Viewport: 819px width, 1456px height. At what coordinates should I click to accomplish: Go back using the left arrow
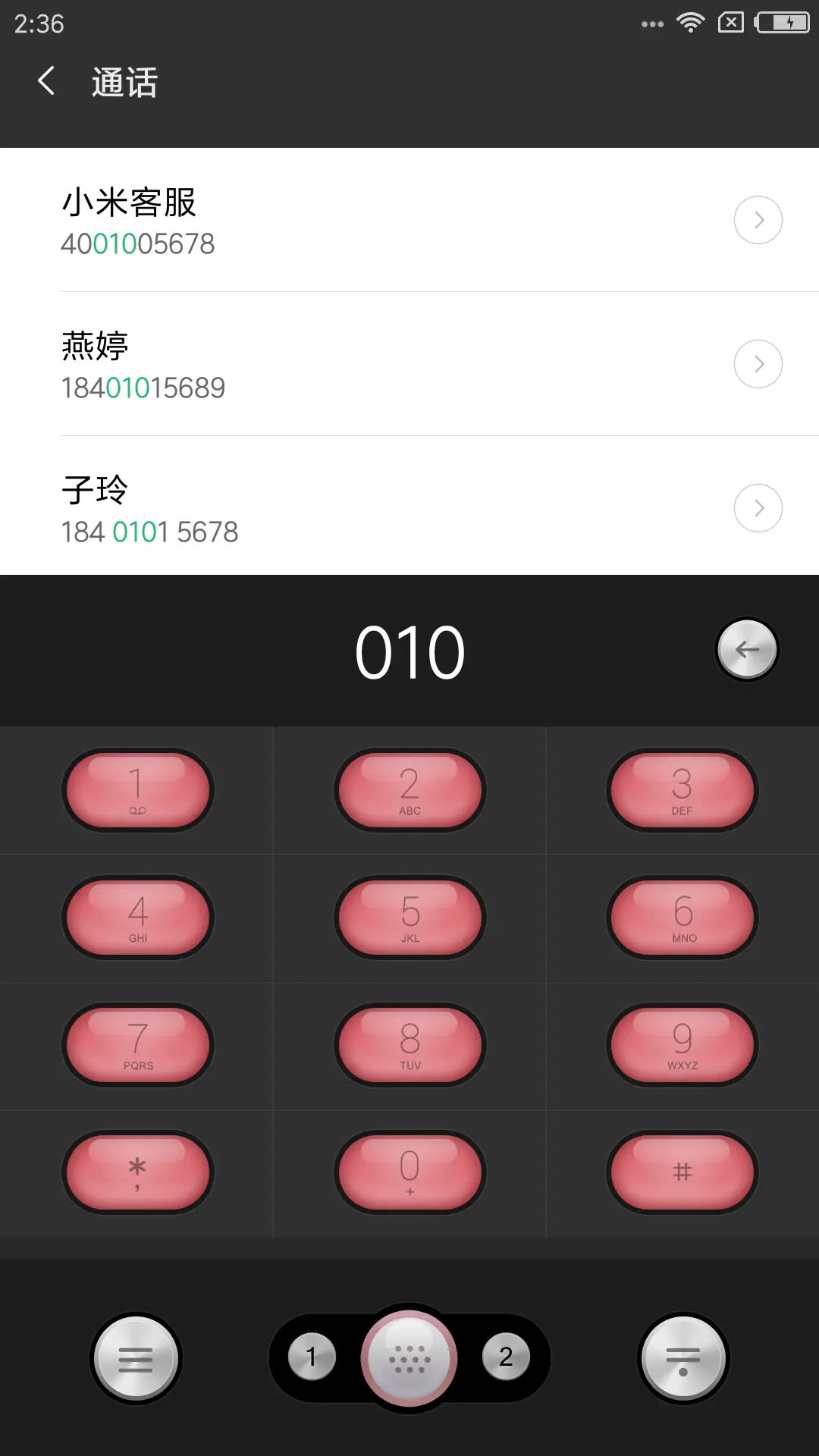[x=45, y=81]
